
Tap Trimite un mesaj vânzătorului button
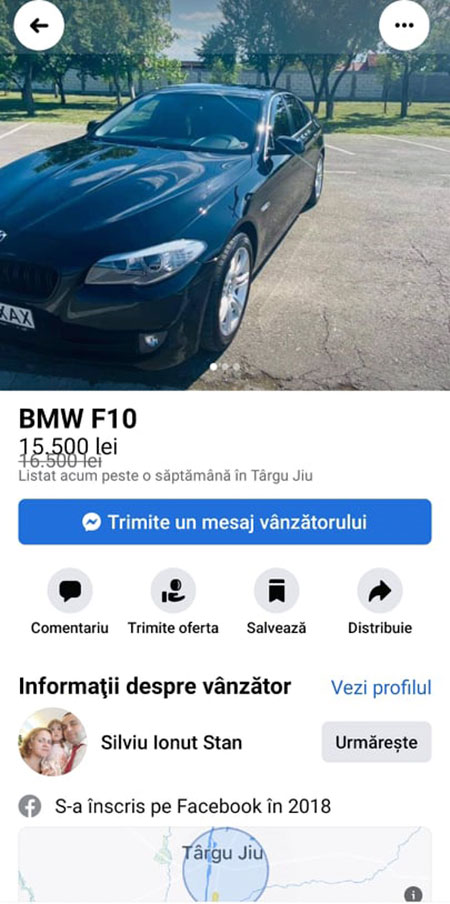coord(225,522)
